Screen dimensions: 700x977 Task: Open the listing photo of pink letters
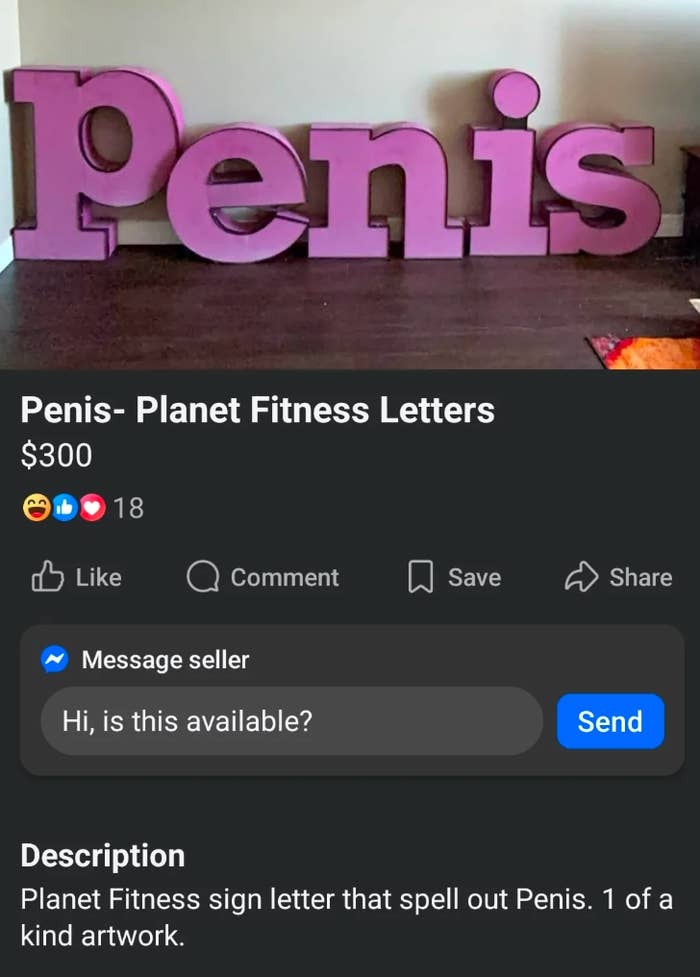[x=350, y=185]
